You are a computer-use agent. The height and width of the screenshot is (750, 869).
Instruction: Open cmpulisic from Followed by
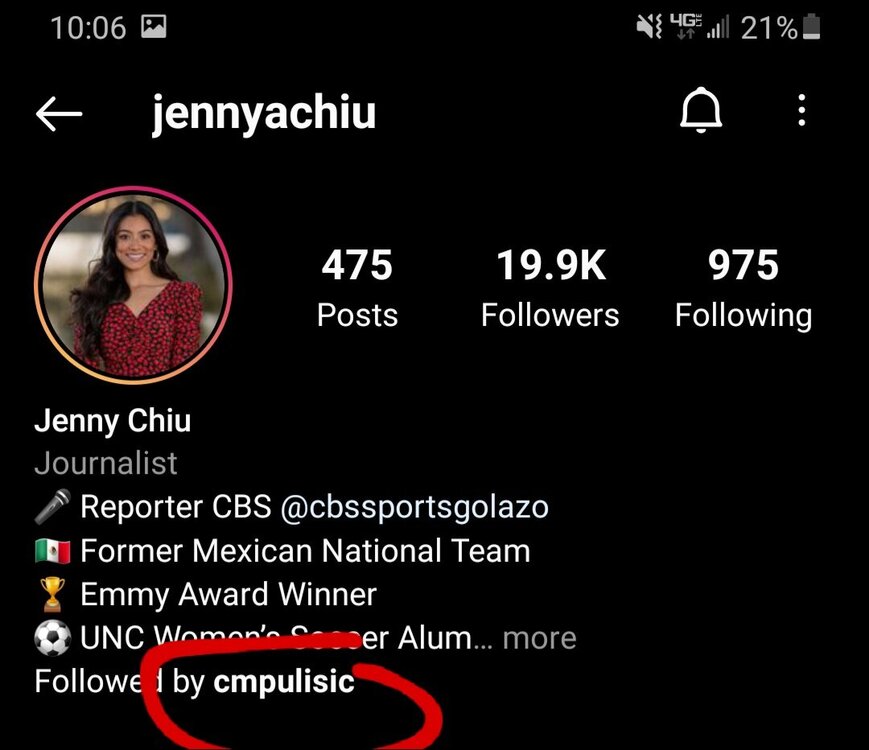coord(284,682)
